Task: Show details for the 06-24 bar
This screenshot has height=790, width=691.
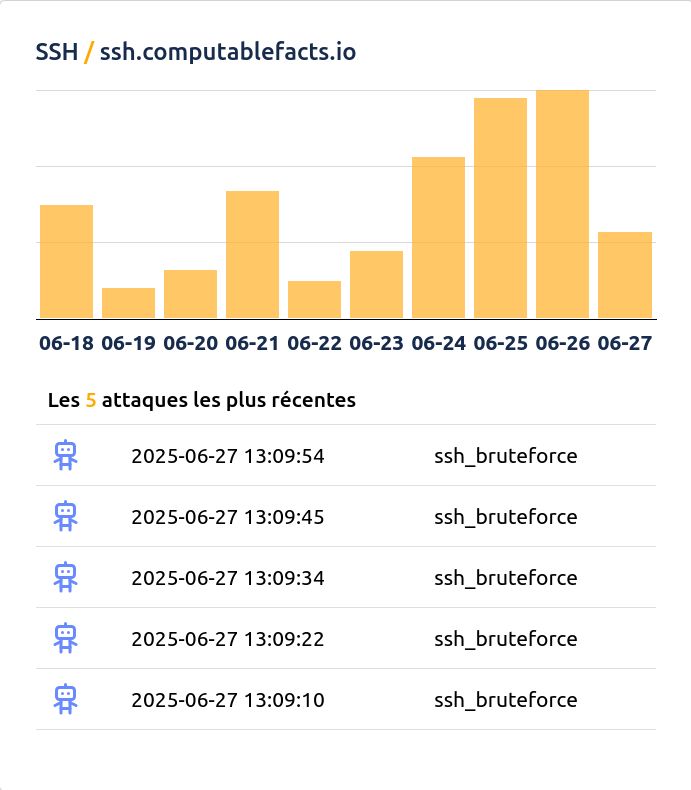Action: click(438, 238)
